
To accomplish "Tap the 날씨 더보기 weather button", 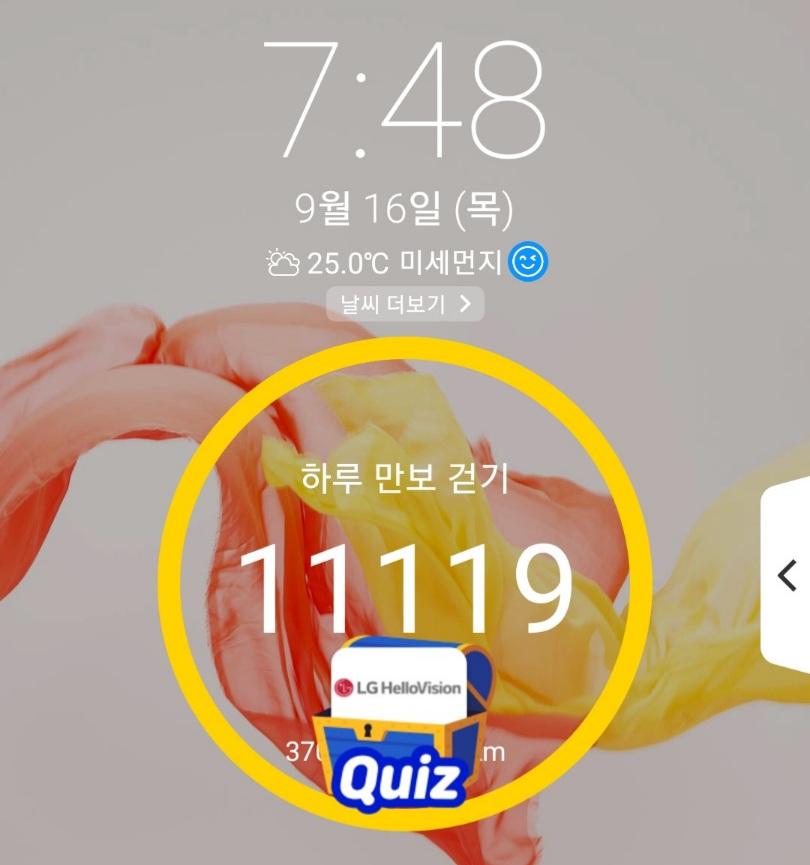I will click(x=405, y=305).
